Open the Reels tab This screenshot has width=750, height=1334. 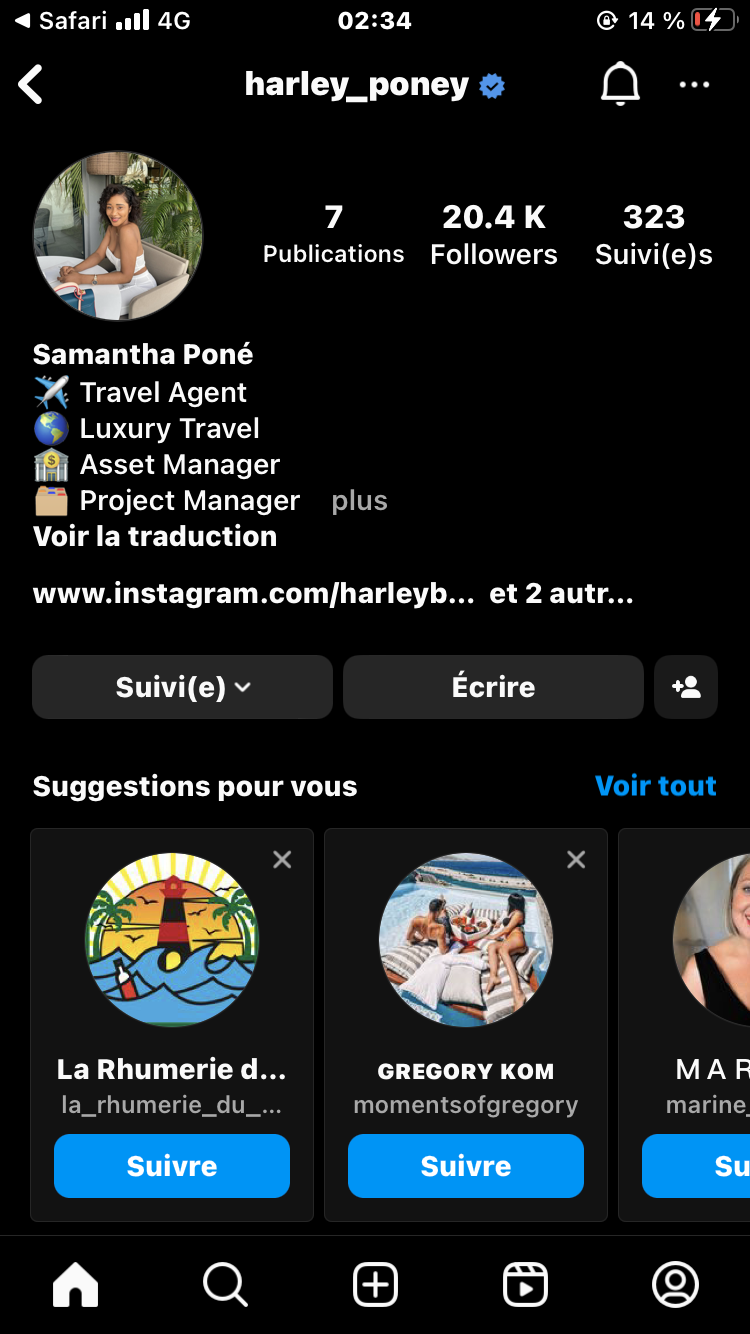(x=525, y=1284)
